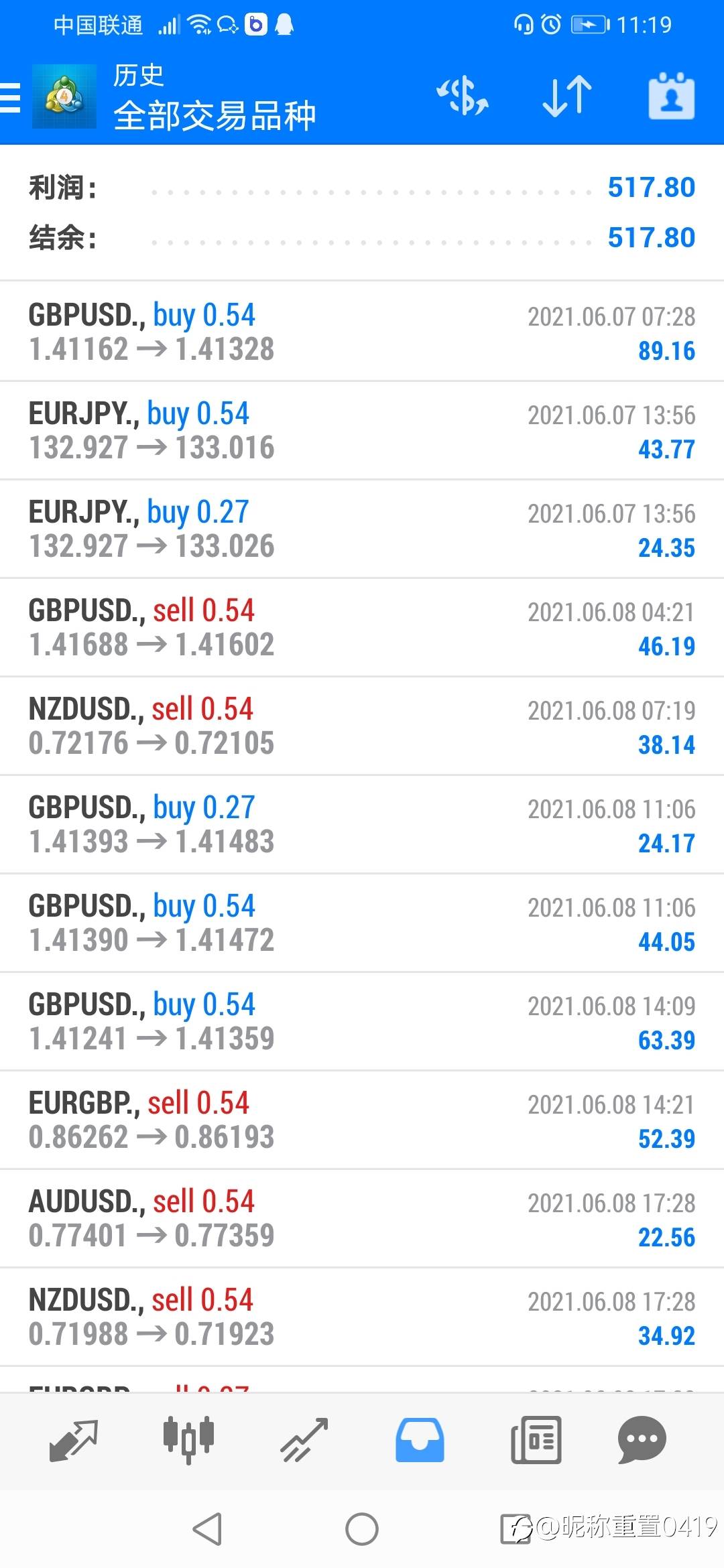The image size is (724, 1568).
Task: Open the Chat and messages tab
Action: click(642, 1440)
